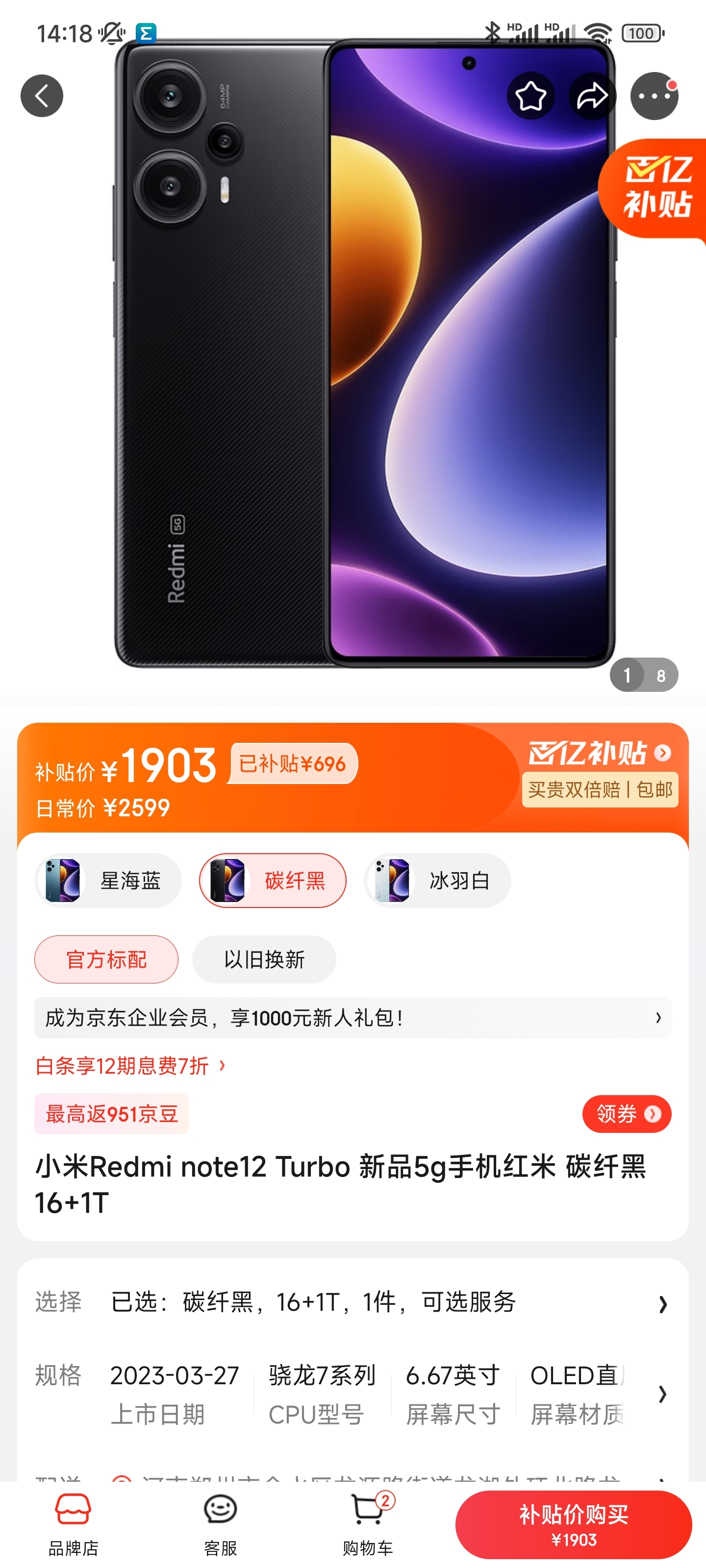Image resolution: width=706 pixels, height=1568 pixels.
Task: Tap 领券 to claim coupons
Action: (x=626, y=1114)
